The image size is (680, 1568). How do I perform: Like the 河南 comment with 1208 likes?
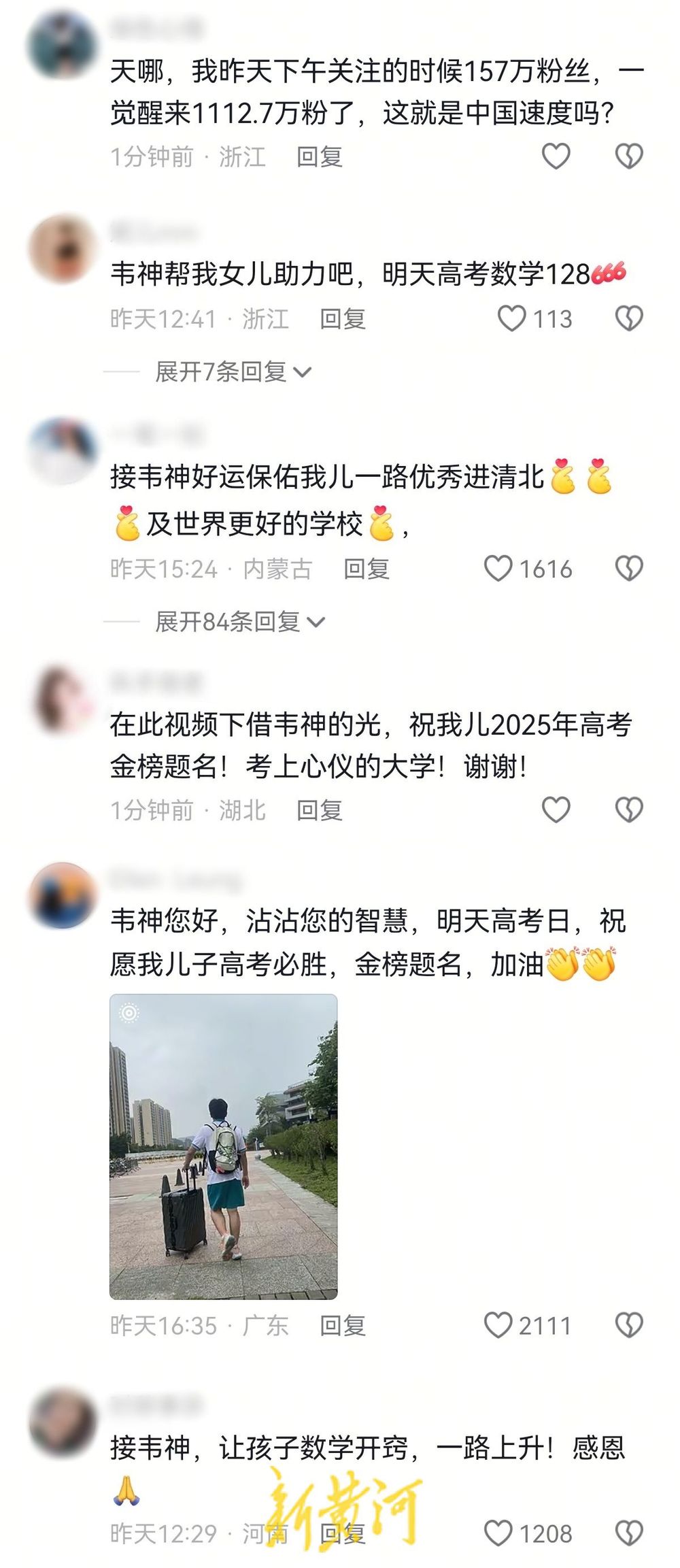point(498,1533)
